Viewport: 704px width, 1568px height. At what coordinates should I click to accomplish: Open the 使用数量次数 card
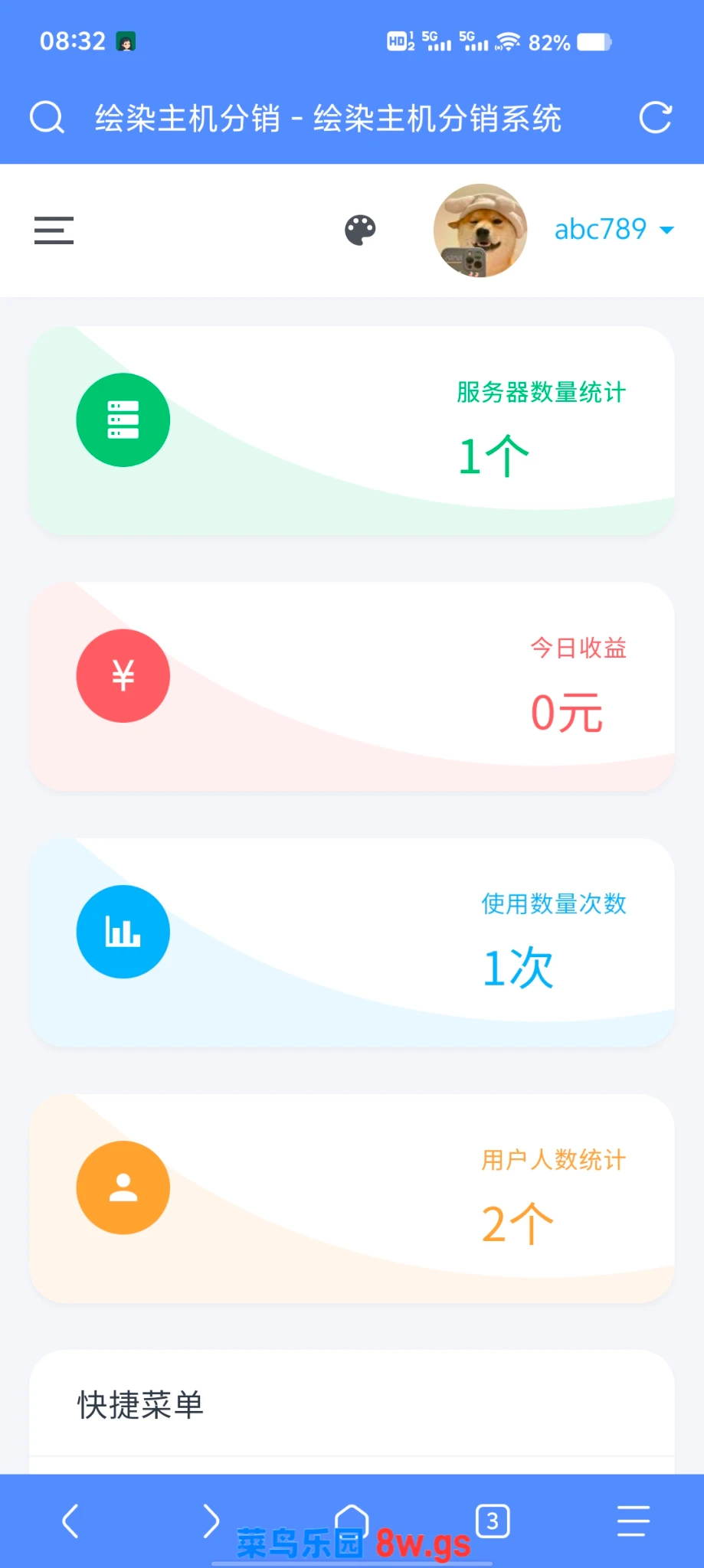point(352,942)
